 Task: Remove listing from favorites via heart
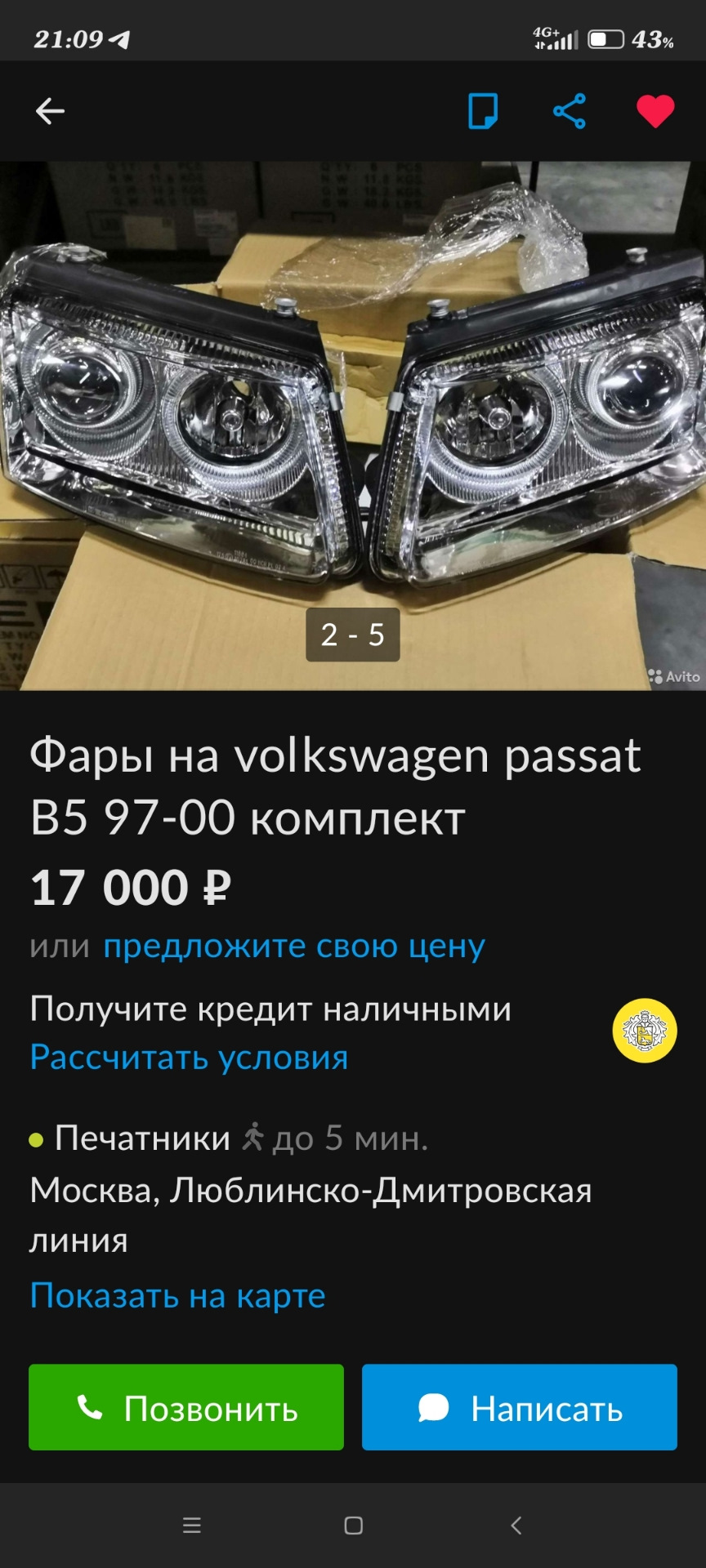655,111
